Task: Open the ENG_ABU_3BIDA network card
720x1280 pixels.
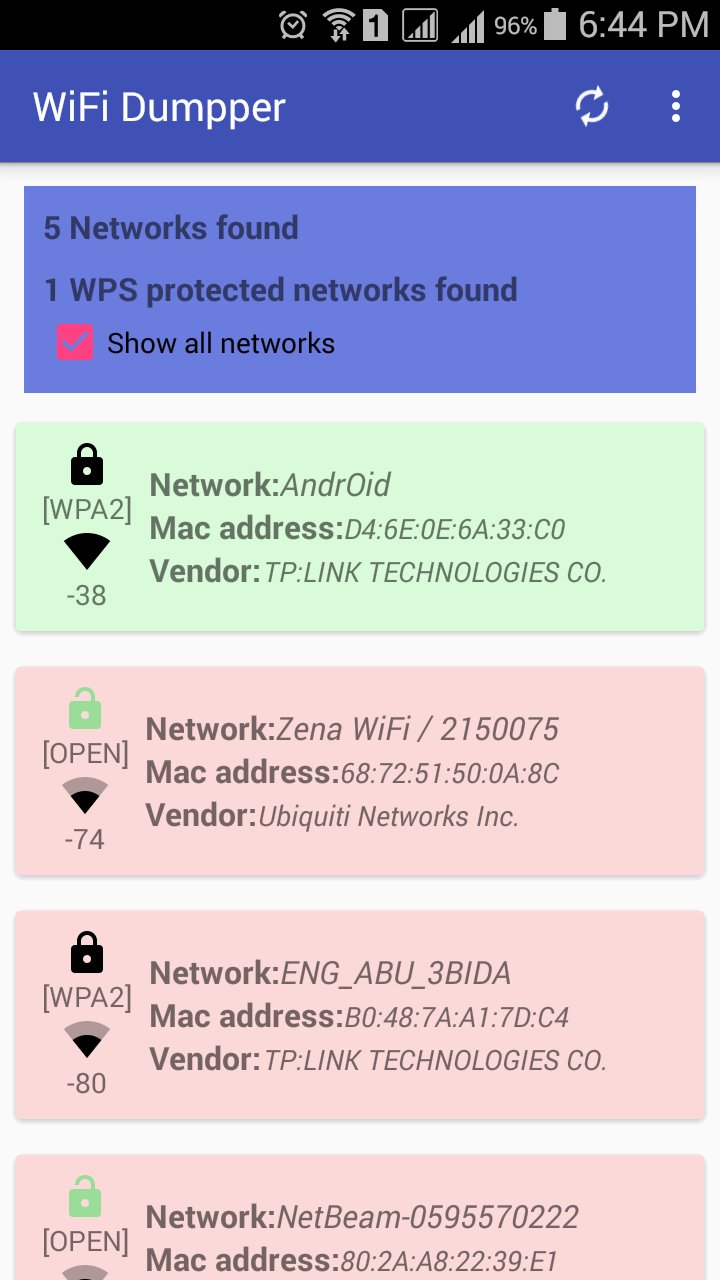Action: [360, 1015]
